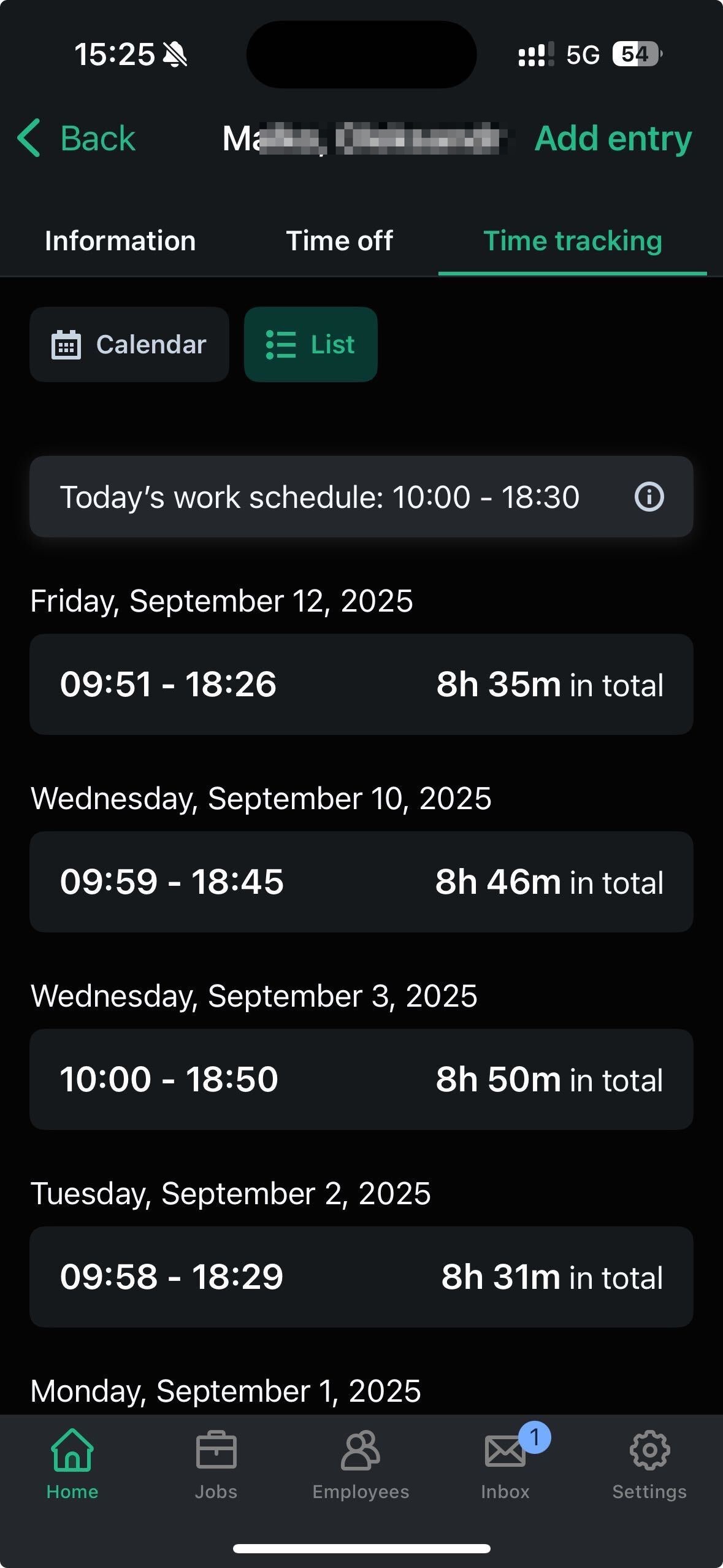The width and height of the screenshot is (723, 1568).
Task: Open the 09:51 - 18:26 entry
Action: (x=361, y=685)
